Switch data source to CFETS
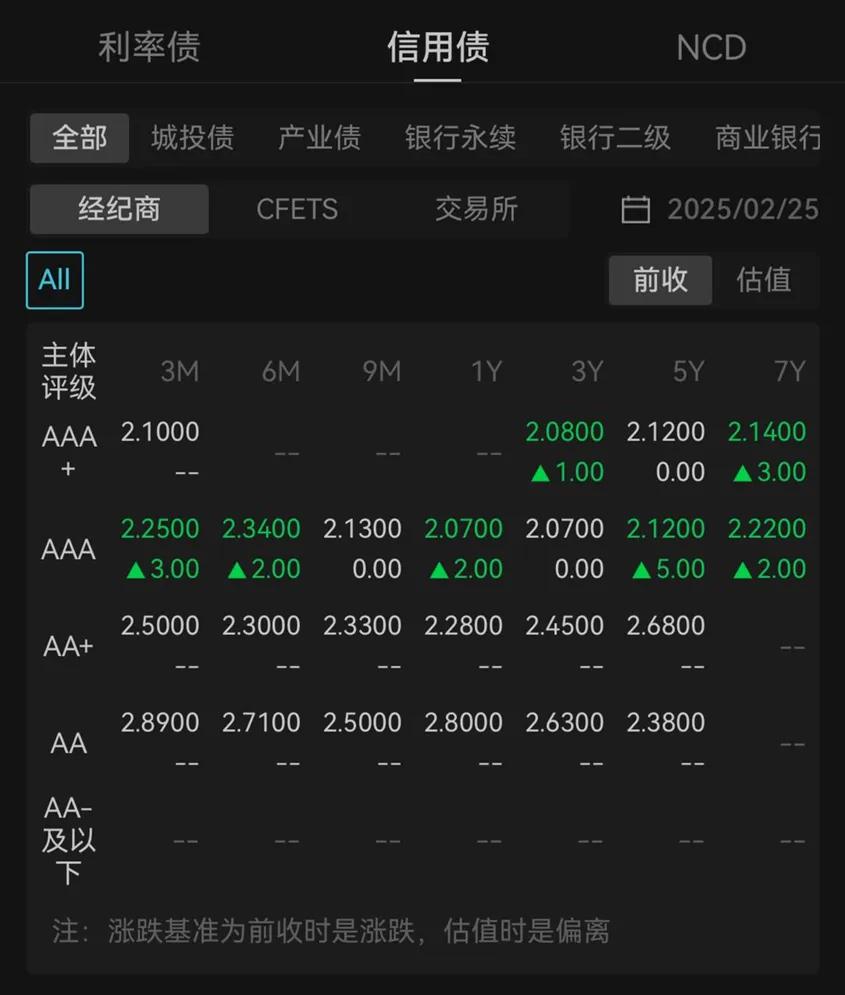This screenshot has height=995, width=845. coord(297,209)
